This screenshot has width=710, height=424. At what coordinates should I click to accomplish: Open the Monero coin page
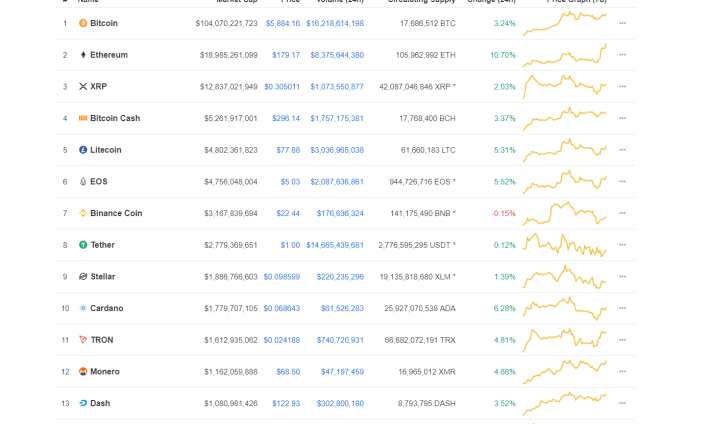pos(104,372)
